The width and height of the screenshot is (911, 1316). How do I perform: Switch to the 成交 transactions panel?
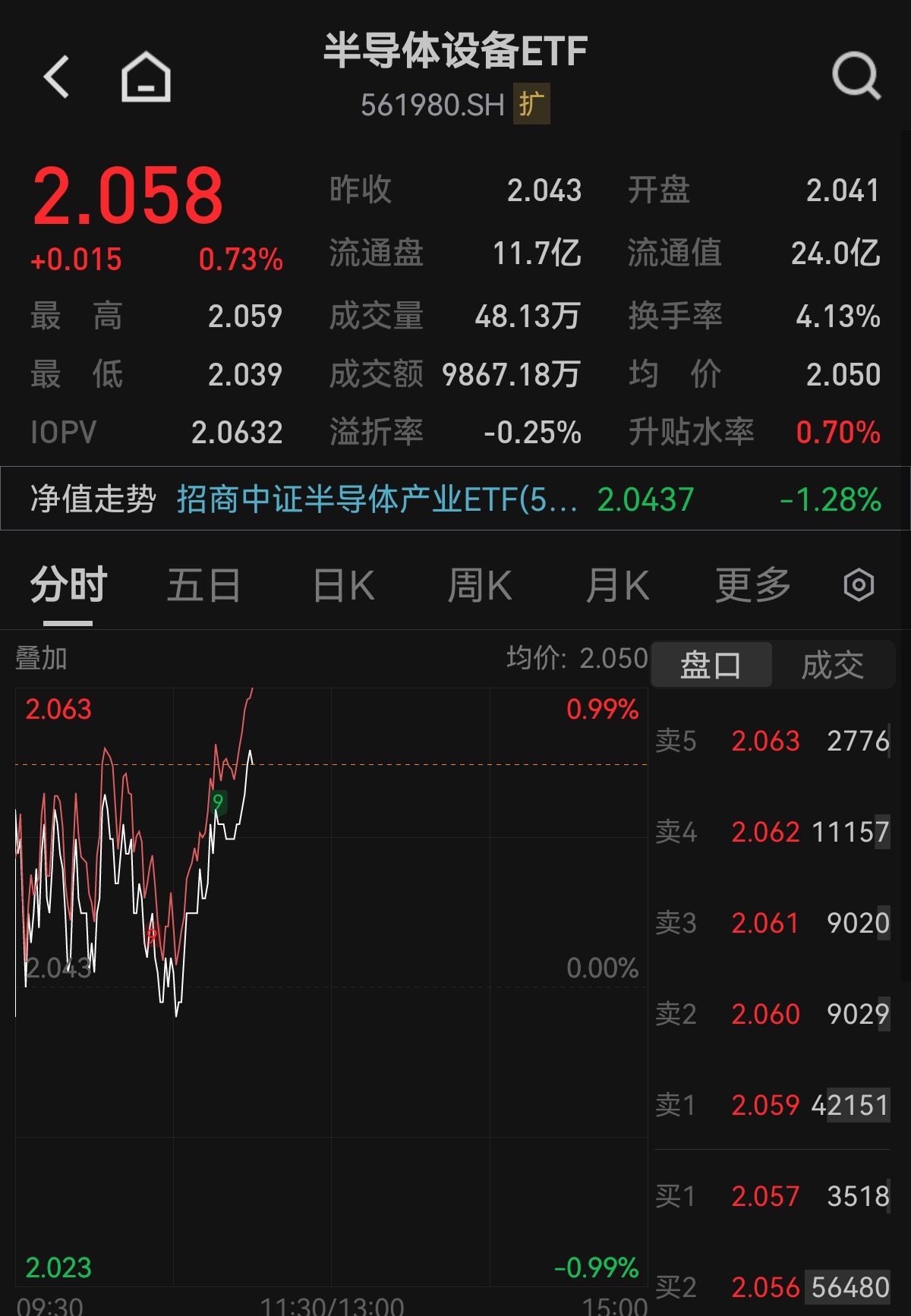(x=833, y=664)
